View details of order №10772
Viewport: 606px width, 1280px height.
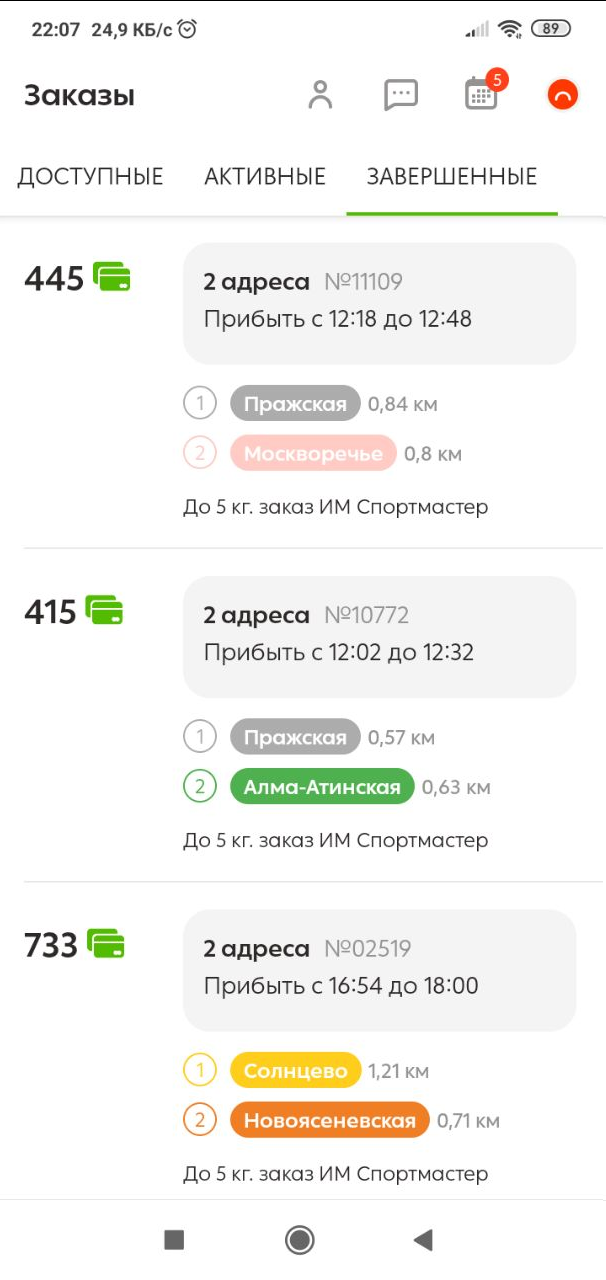[379, 634]
